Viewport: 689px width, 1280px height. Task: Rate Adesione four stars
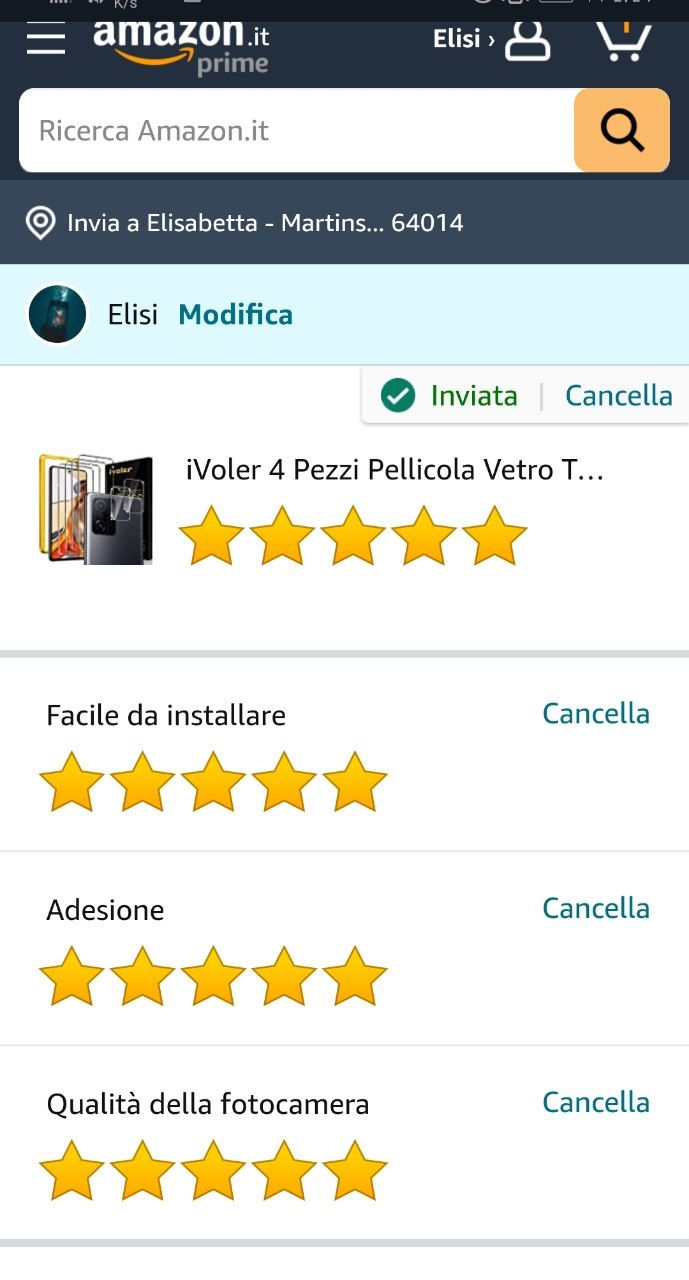[284, 977]
